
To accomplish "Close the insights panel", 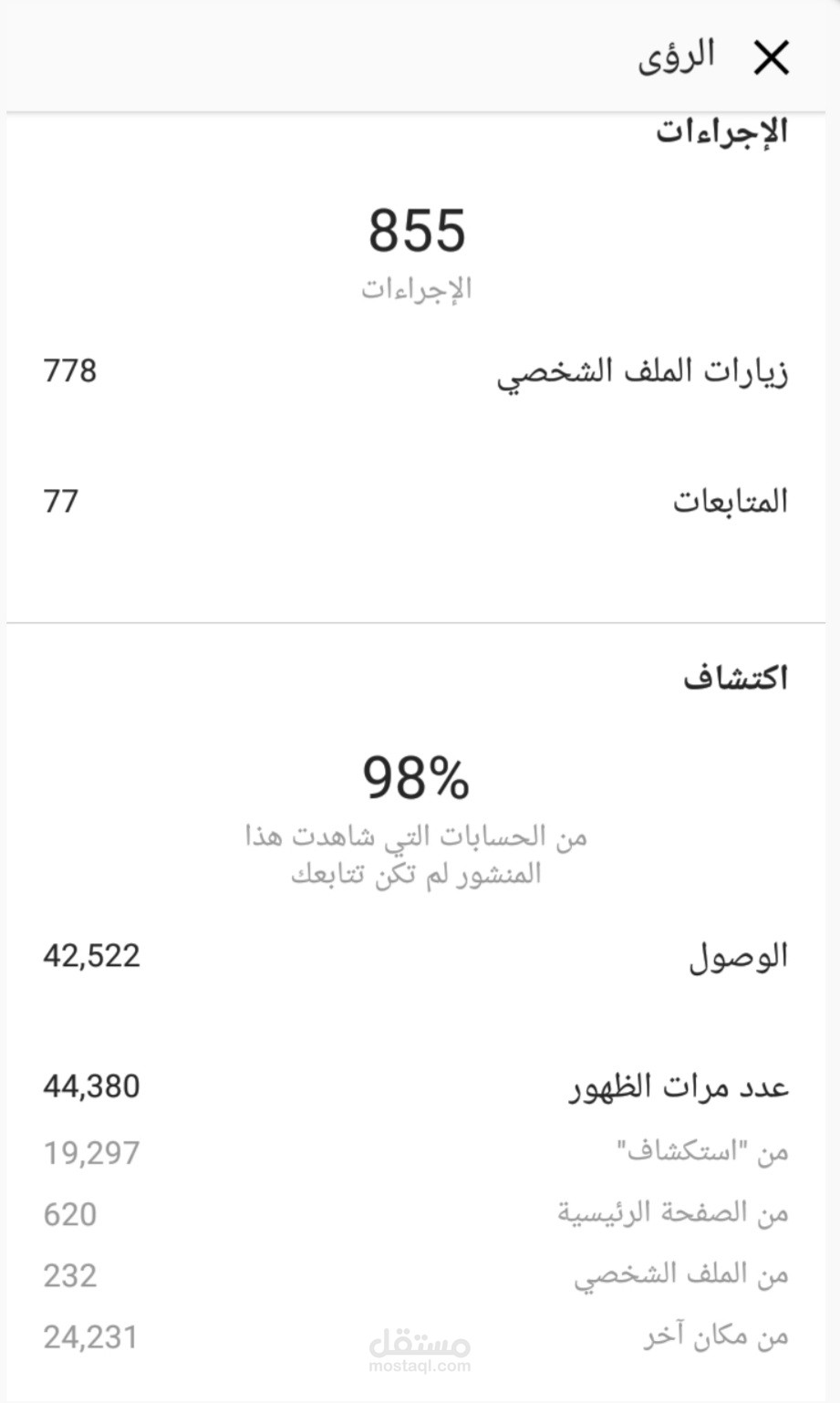I will coord(771,59).
